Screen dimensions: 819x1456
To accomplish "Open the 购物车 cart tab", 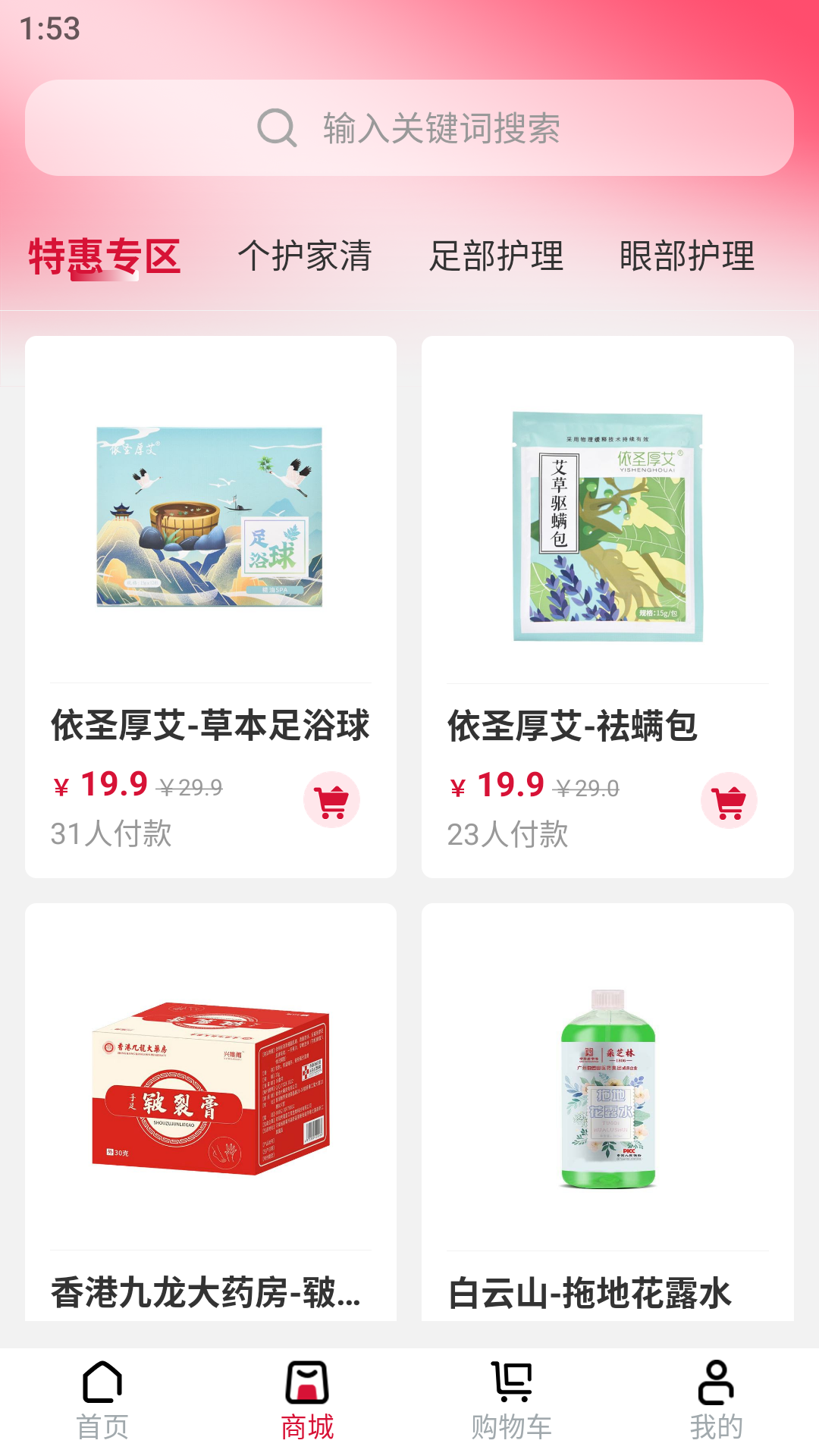I will pyautogui.click(x=512, y=1401).
